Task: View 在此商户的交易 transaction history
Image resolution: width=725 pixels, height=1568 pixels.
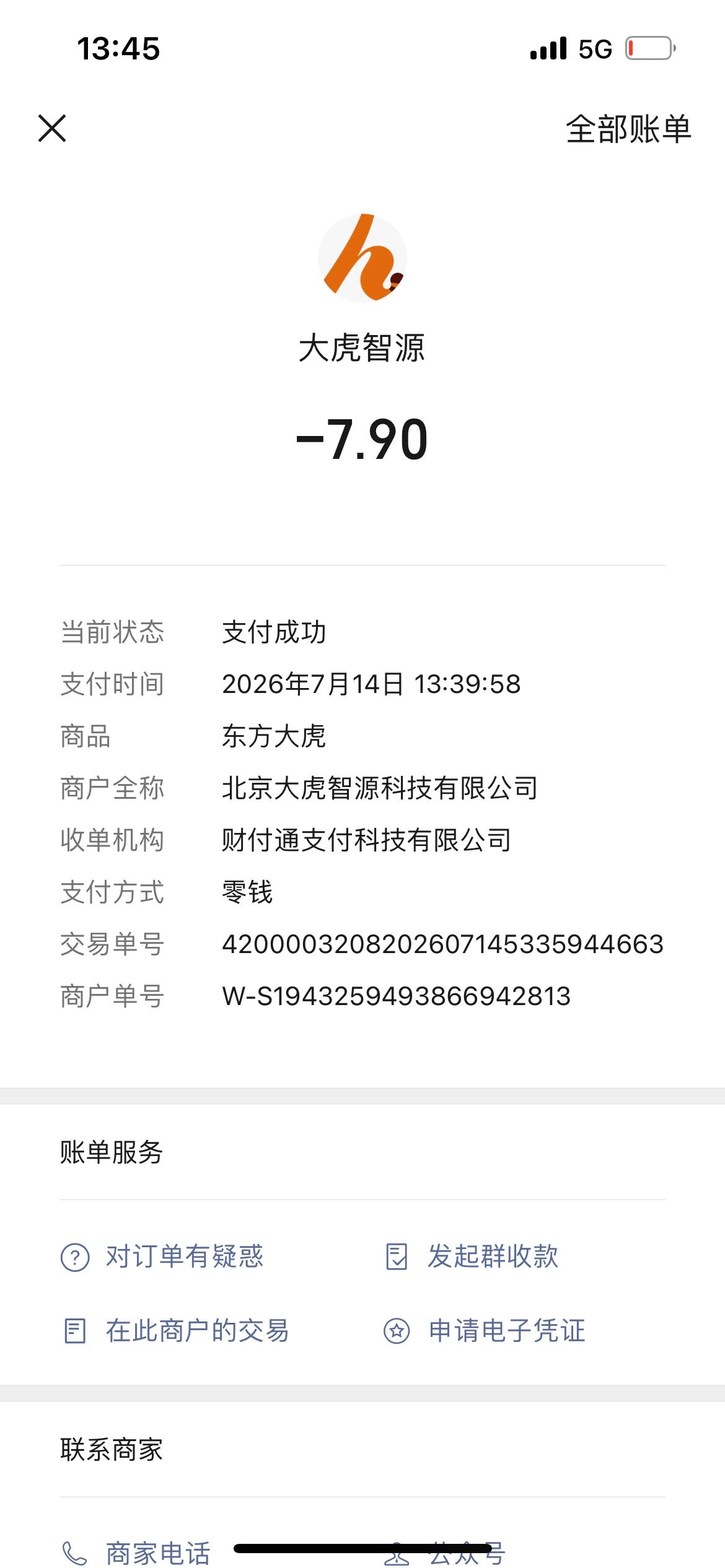Action: [175, 1331]
